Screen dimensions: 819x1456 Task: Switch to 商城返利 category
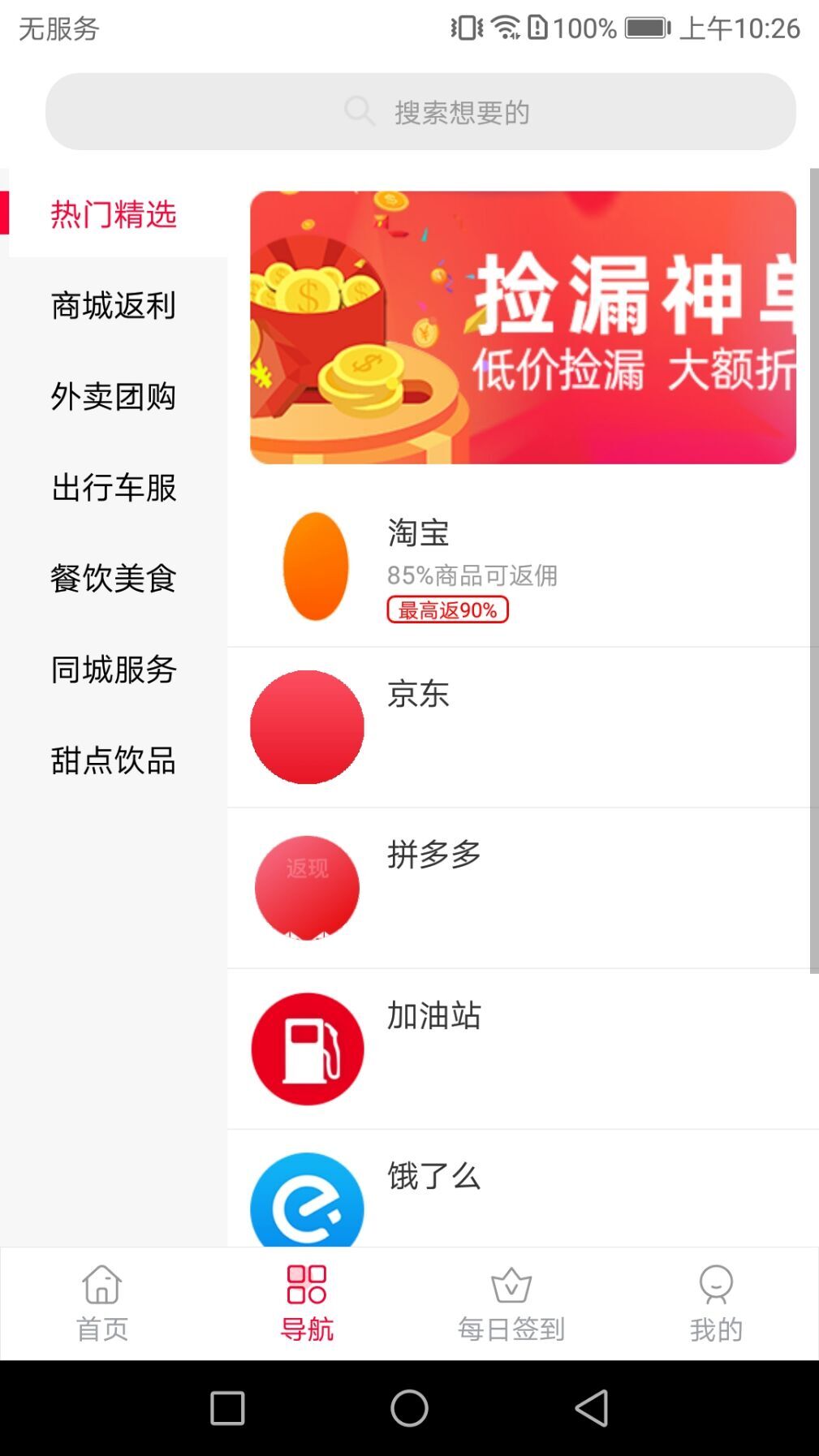[114, 306]
